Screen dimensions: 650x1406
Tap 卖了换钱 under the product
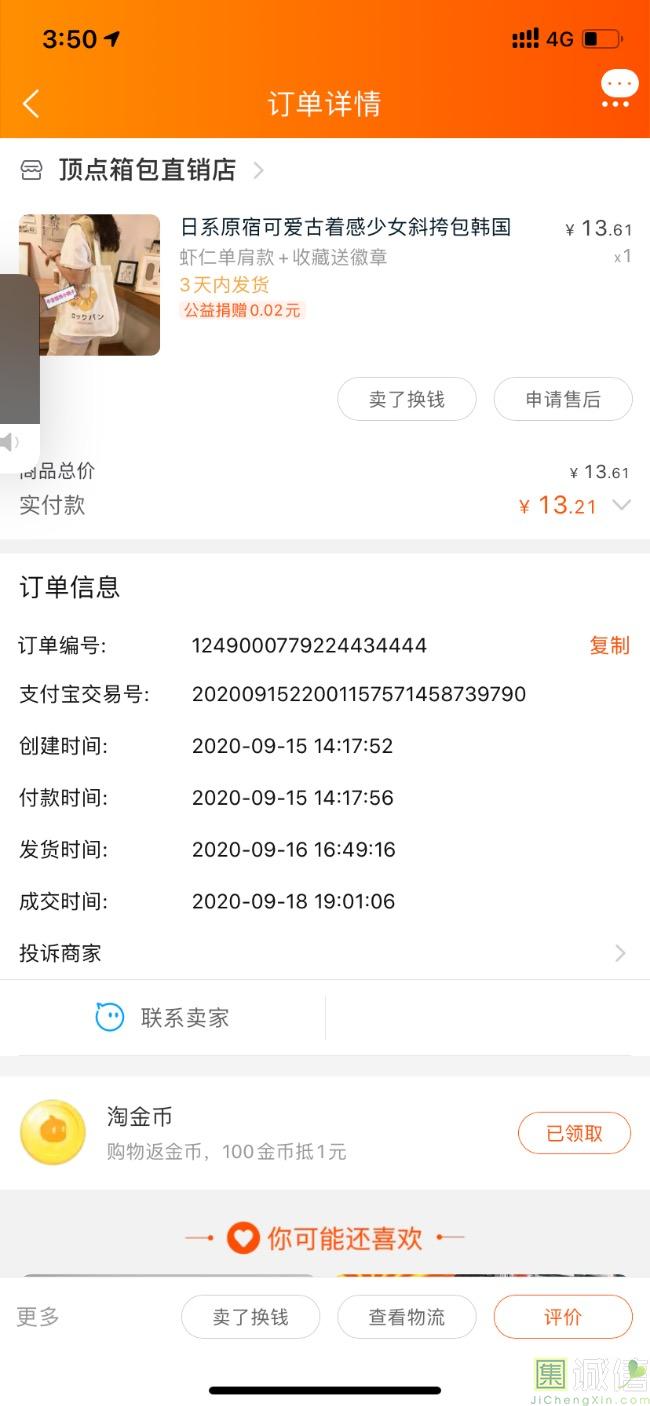pyautogui.click(x=406, y=400)
